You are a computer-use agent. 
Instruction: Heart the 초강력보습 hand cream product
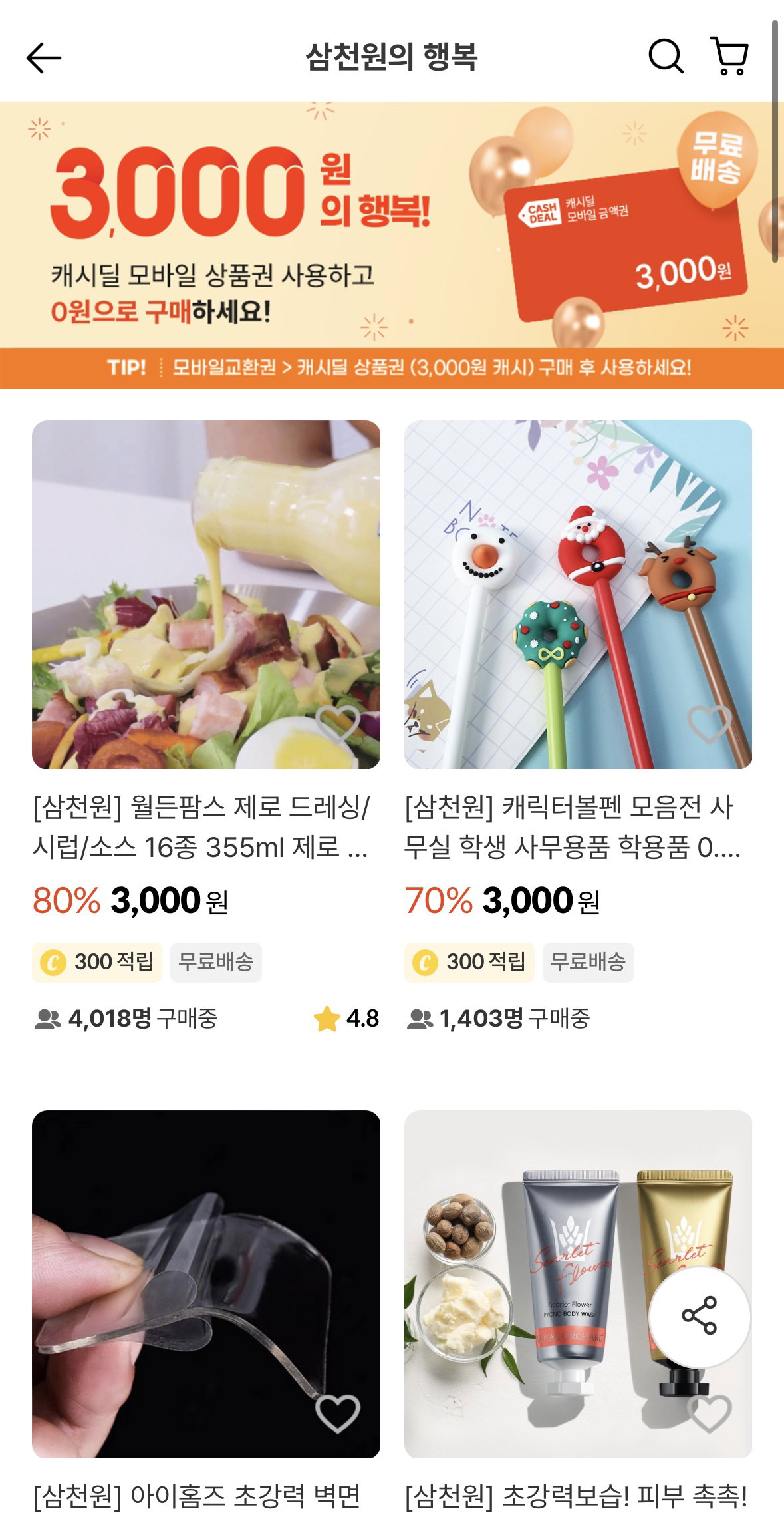pyautogui.click(x=710, y=1414)
